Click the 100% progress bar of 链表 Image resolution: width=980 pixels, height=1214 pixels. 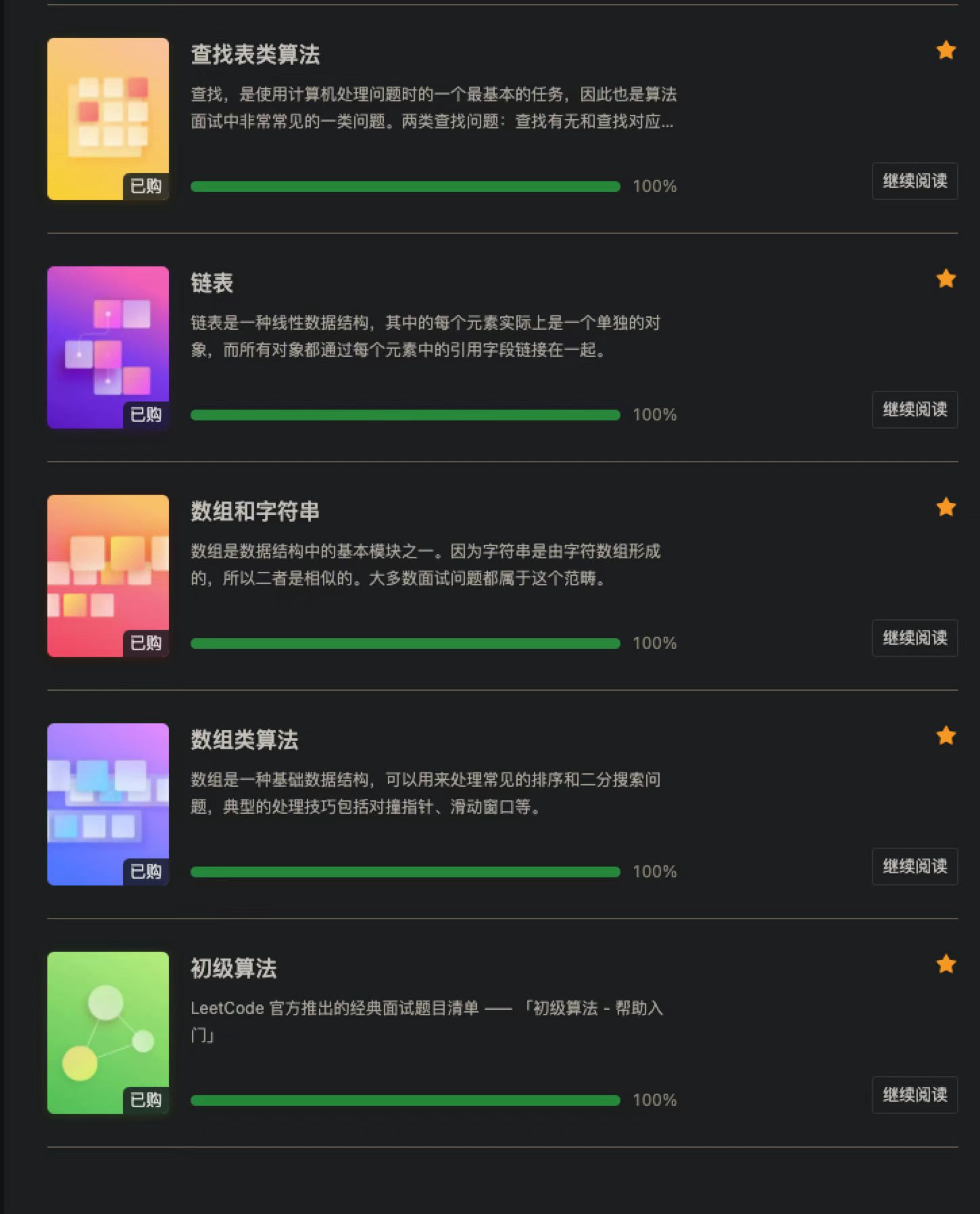pos(406,414)
